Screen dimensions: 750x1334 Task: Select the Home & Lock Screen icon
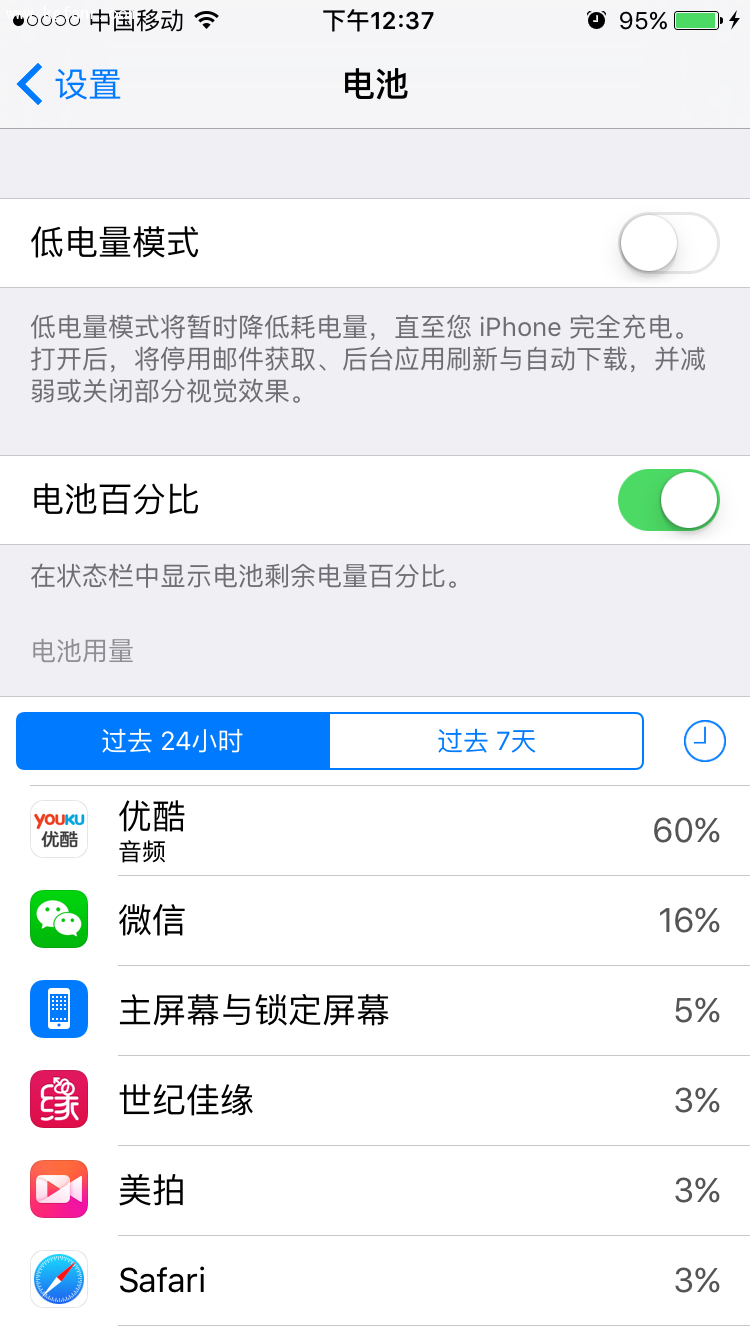pos(58,1009)
